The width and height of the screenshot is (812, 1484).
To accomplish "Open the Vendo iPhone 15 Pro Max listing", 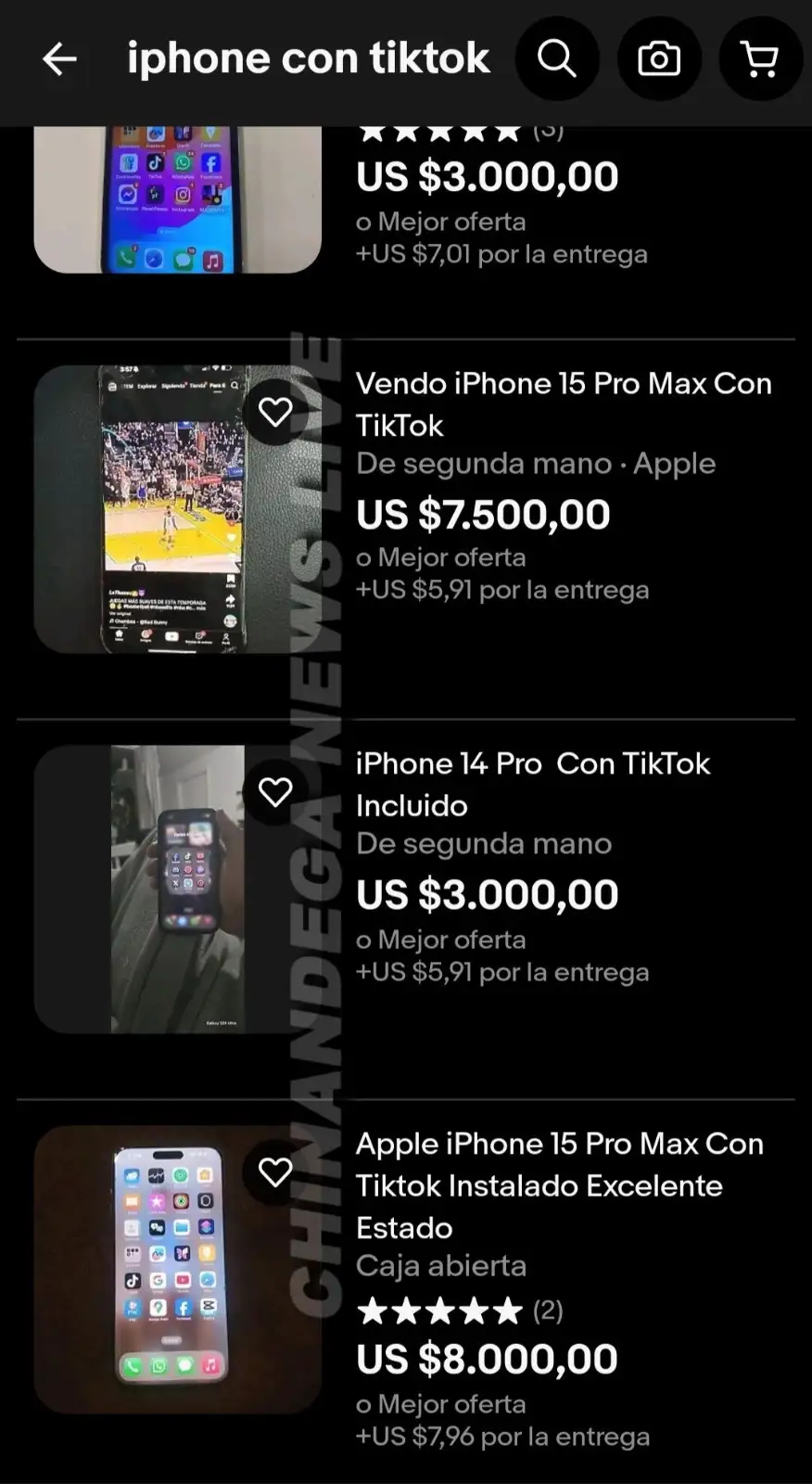I will coord(563,404).
